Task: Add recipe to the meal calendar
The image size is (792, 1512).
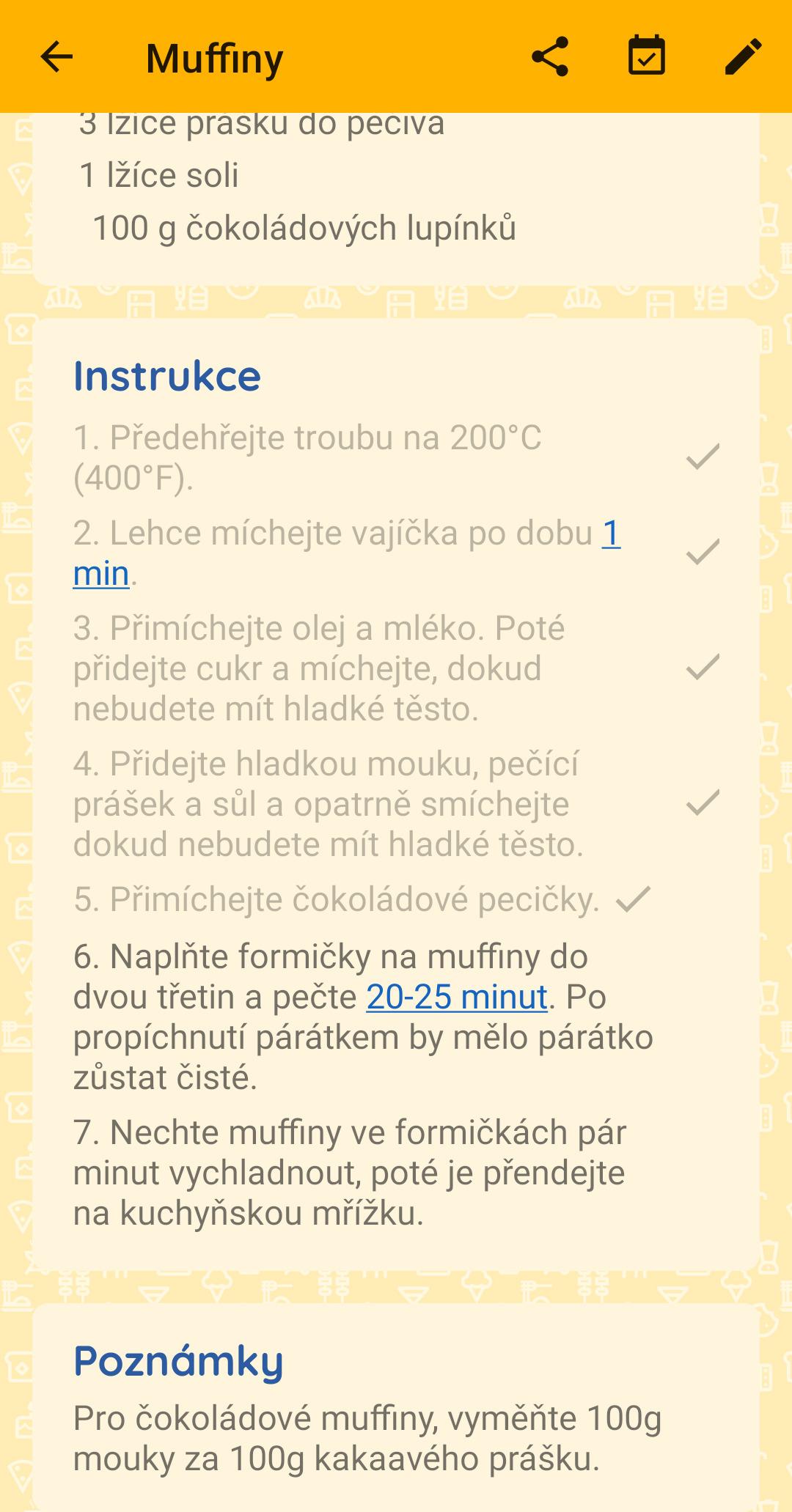Action: tap(646, 57)
